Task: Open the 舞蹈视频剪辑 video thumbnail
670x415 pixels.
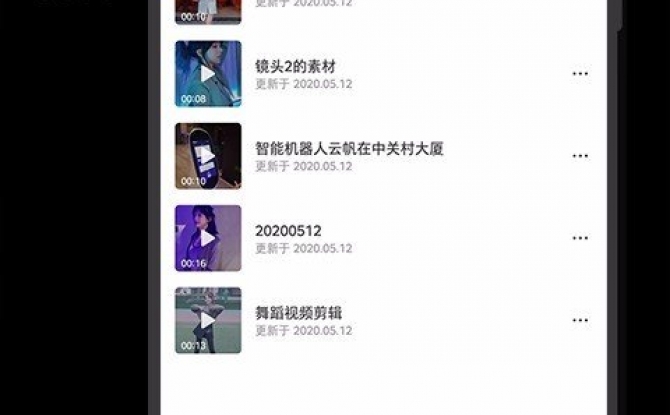Action: (x=208, y=320)
